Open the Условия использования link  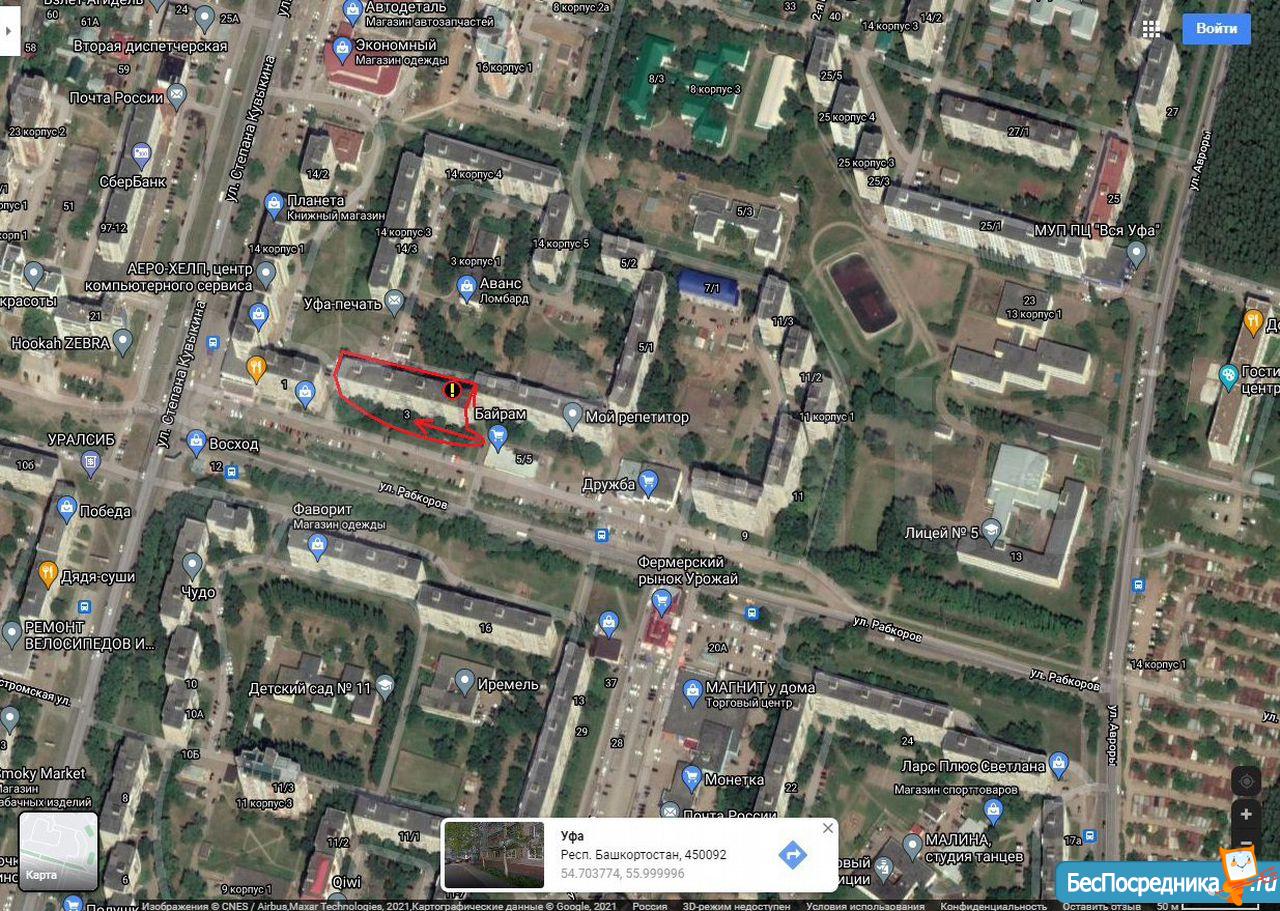click(x=865, y=906)
